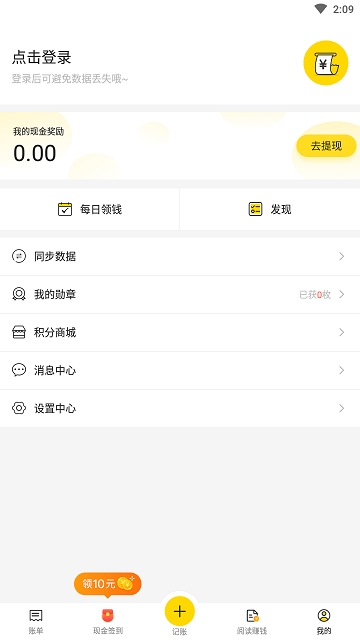Open 我的勋章 medals row
Screen dimensions: 360x640
pyautogui.click(x=180, y=294)
